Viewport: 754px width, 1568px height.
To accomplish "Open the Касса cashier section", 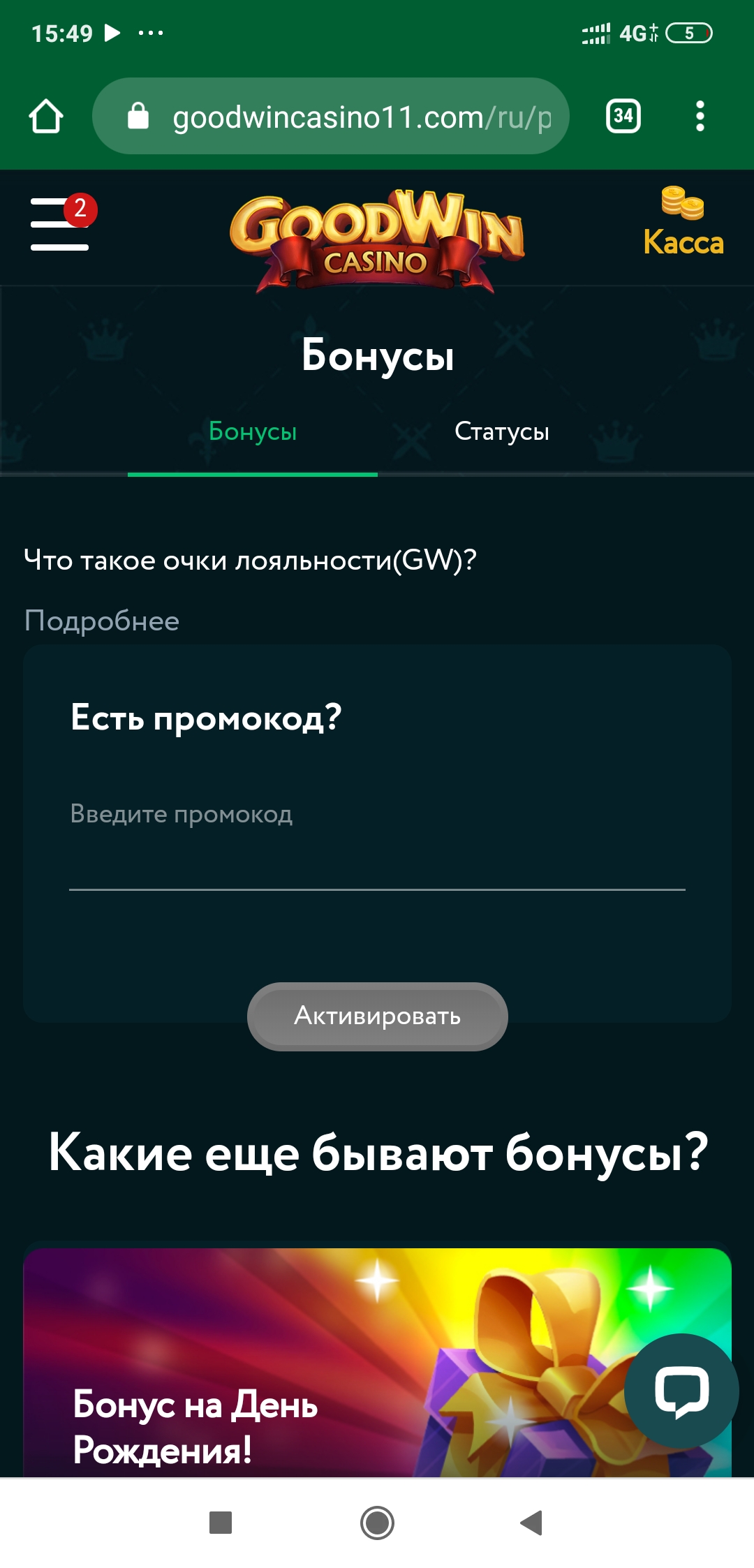I will 683,223.
